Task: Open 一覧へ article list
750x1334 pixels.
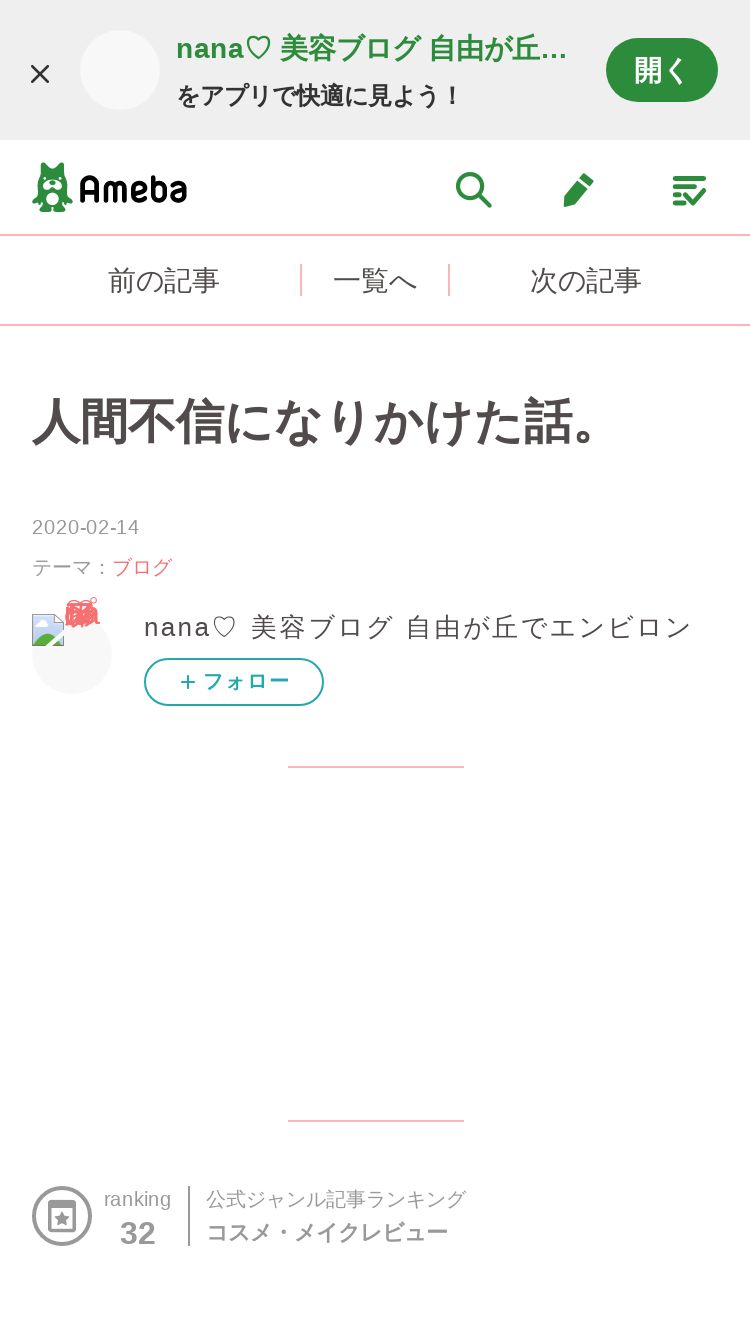Action: (x=375, y=281)
